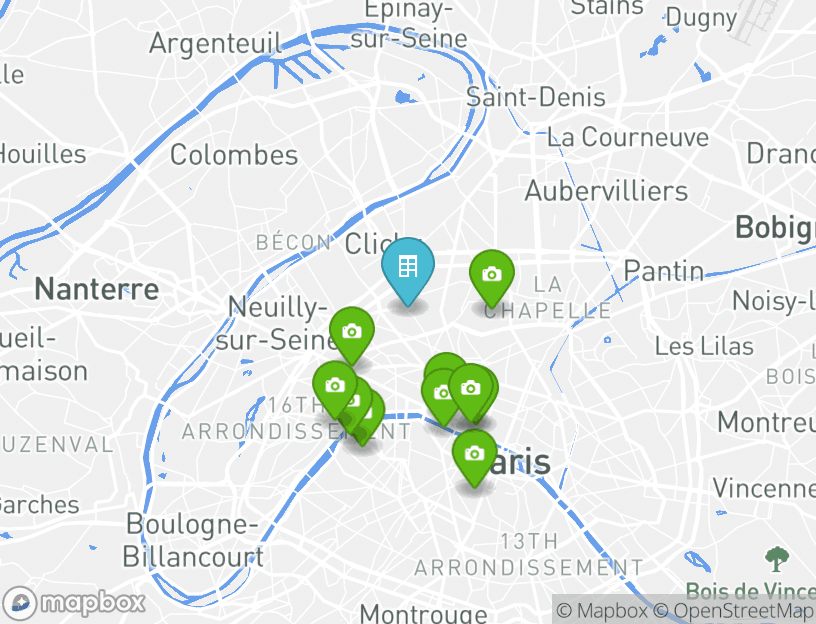This screenshot has width=816, height=624.
Task: Open the © OpenStreetMap attribution link
Action: click(733, 611)
